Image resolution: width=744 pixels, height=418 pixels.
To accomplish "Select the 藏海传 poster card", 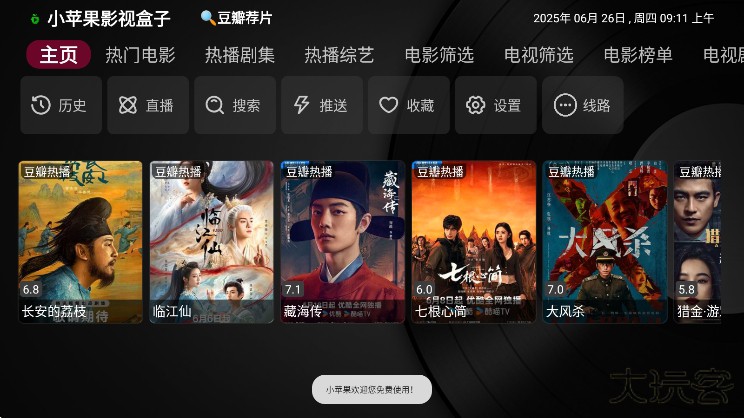I will 343,241.
